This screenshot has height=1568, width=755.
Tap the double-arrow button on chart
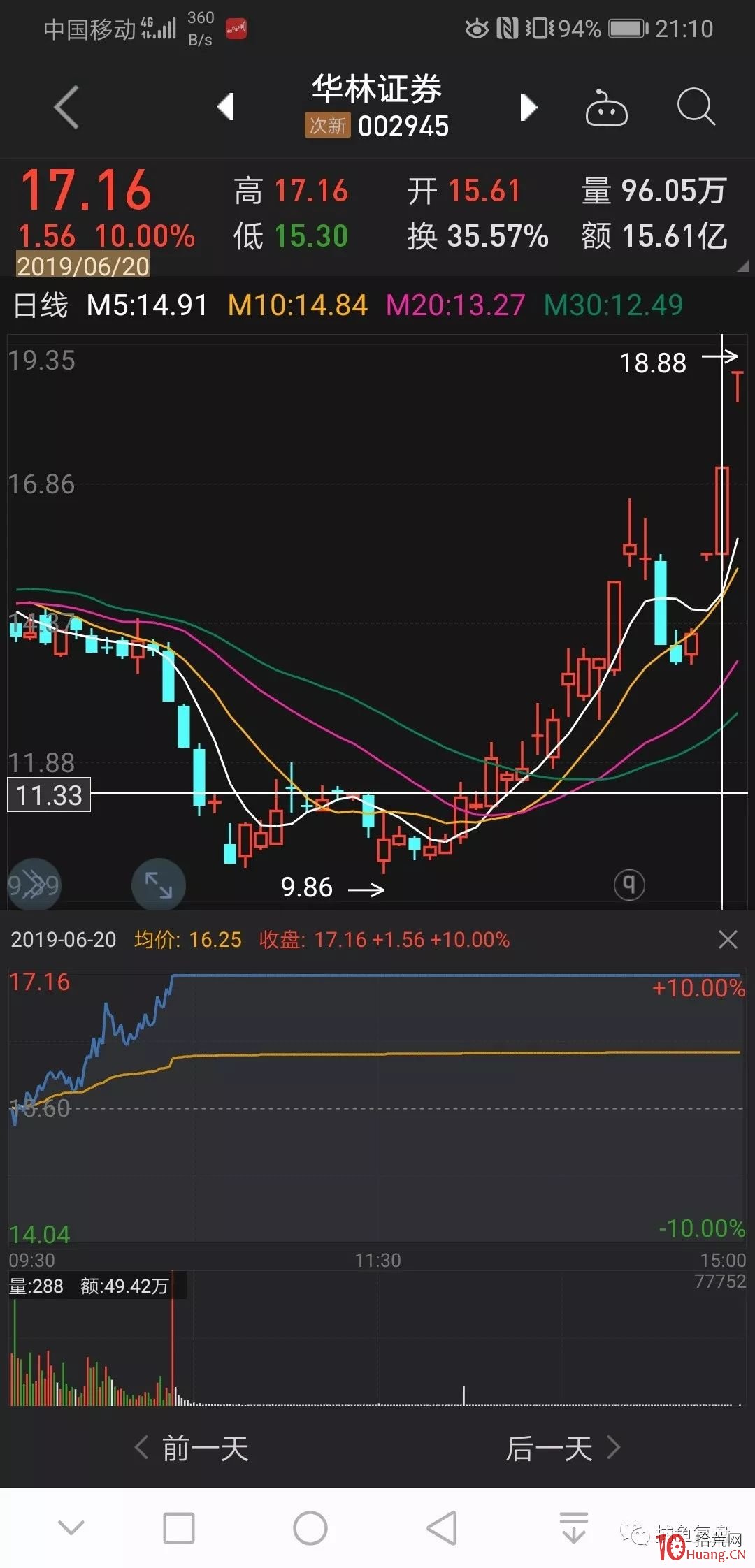[x=34, y=885]
